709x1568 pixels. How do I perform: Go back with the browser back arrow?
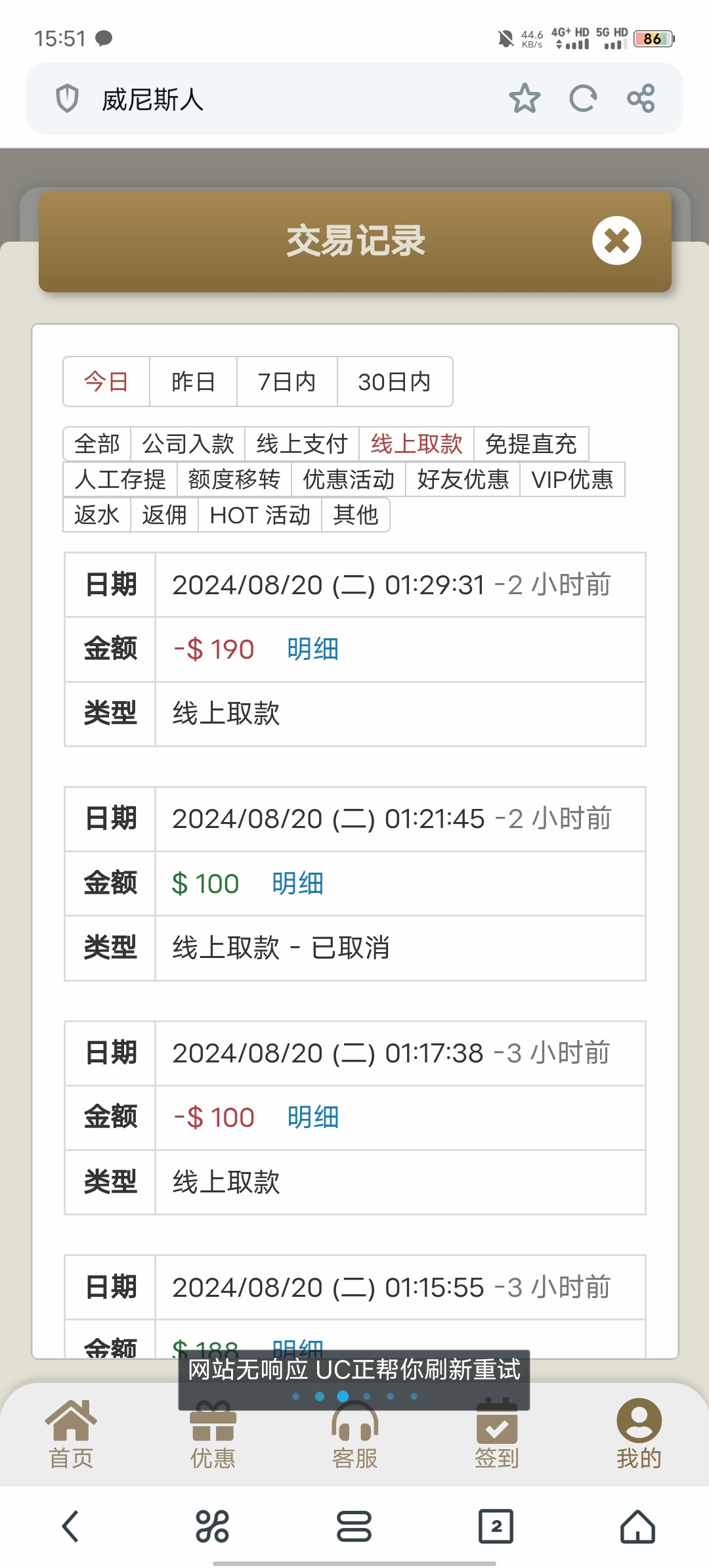pyautogui.click(x=70, y=1526)
